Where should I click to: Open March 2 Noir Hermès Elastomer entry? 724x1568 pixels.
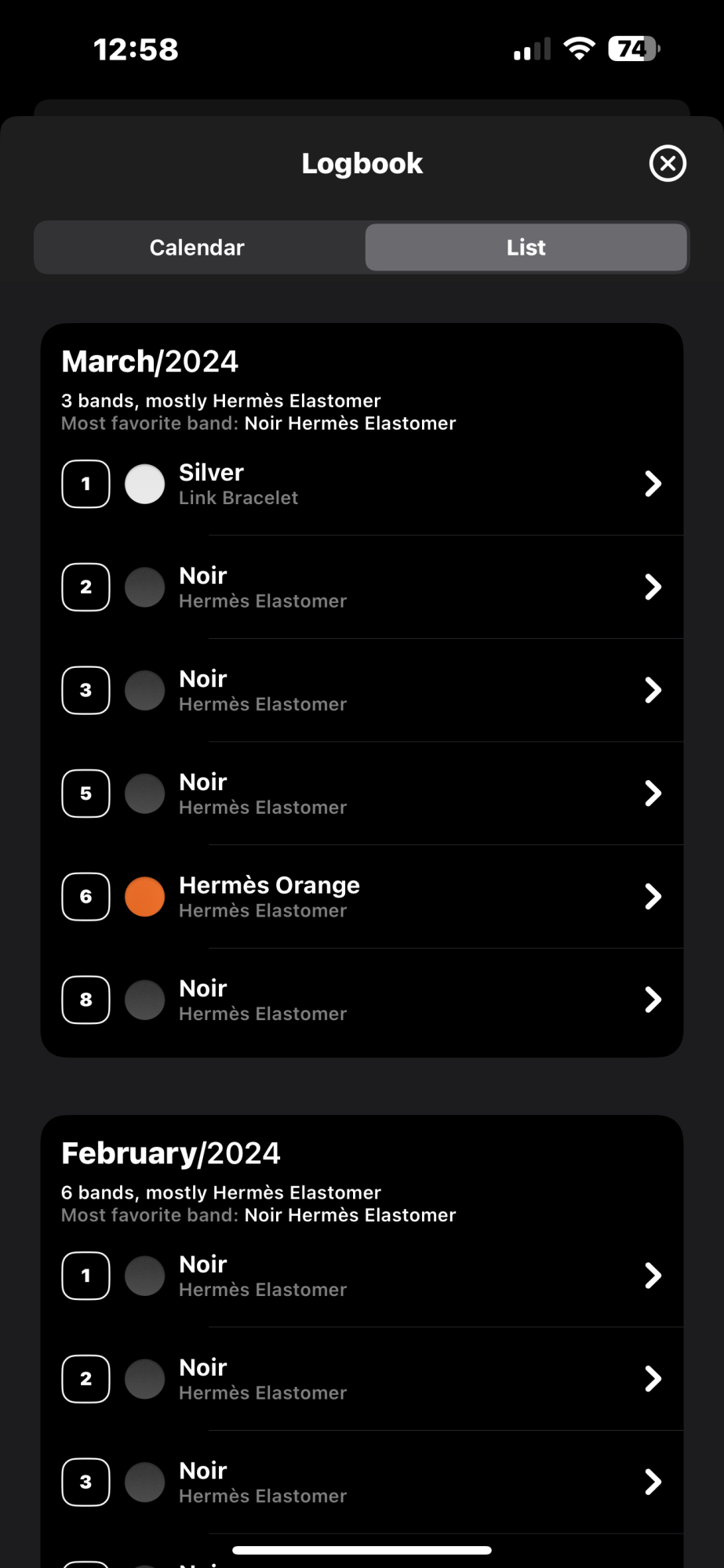[362, 587]
